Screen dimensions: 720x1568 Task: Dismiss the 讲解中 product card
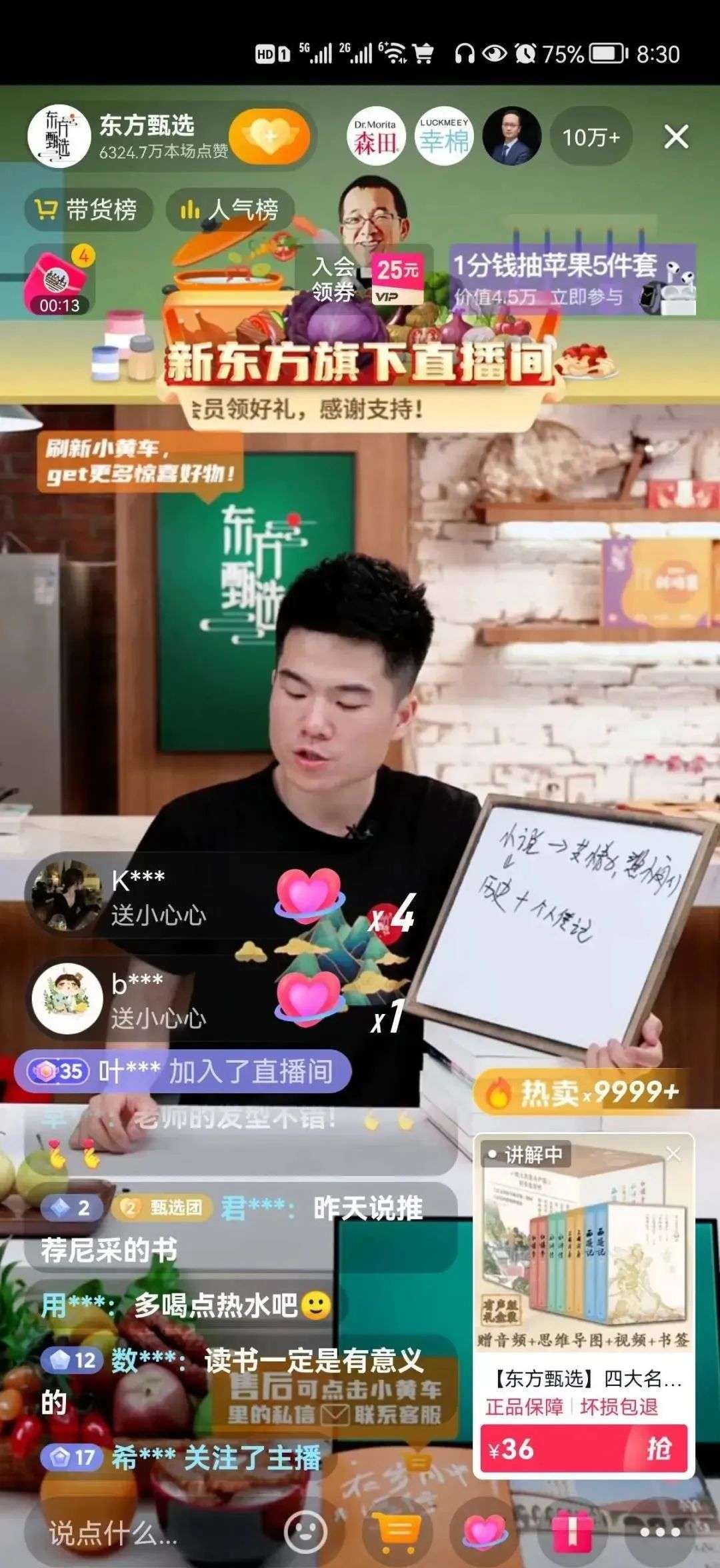pyautogui.click(x=673, y=1154)
